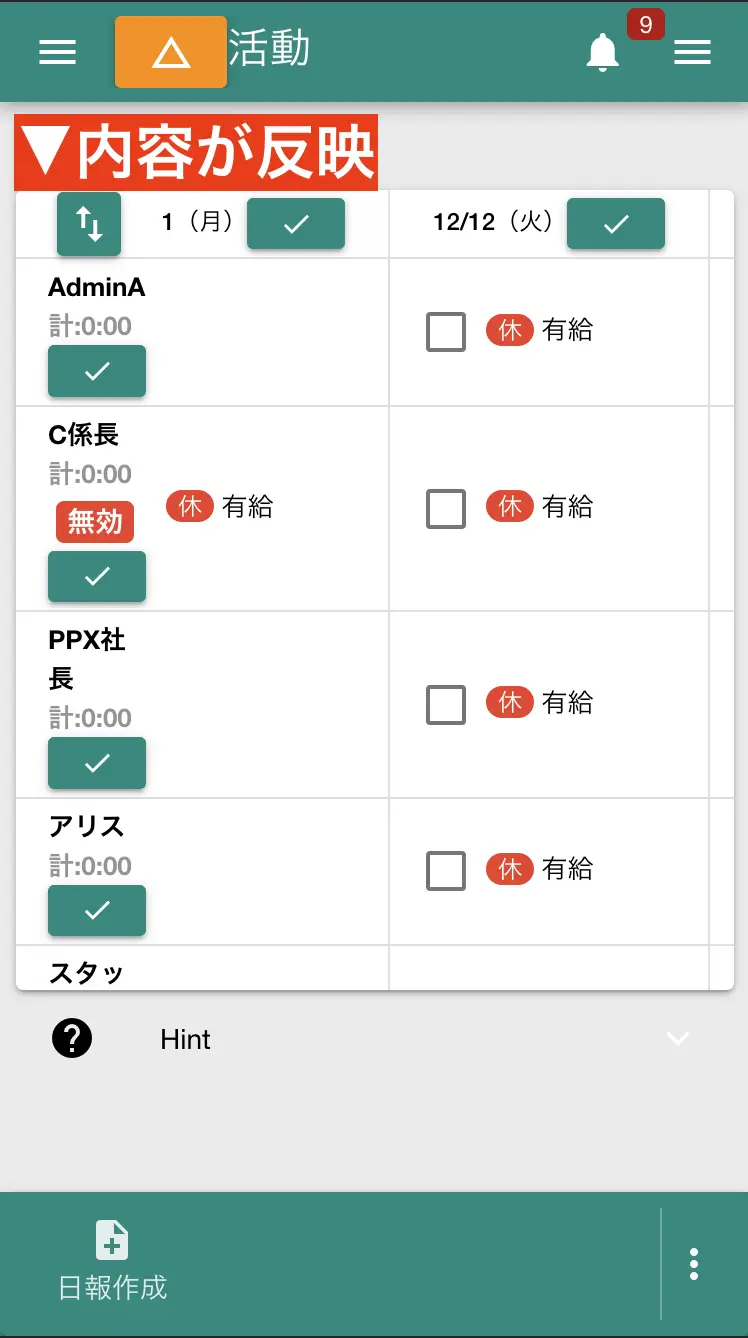748x1338 pixels.
Task: Expand the Hint section
Action: pos(677,1039)
